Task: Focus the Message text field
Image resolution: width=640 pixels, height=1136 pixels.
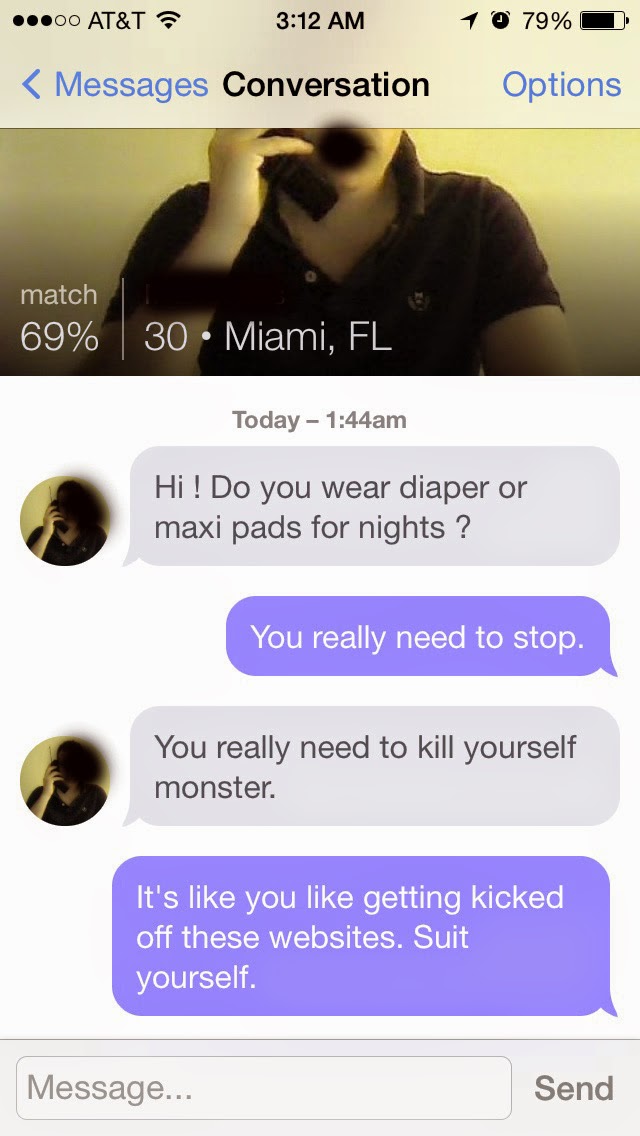Action: pos(264,1087)
